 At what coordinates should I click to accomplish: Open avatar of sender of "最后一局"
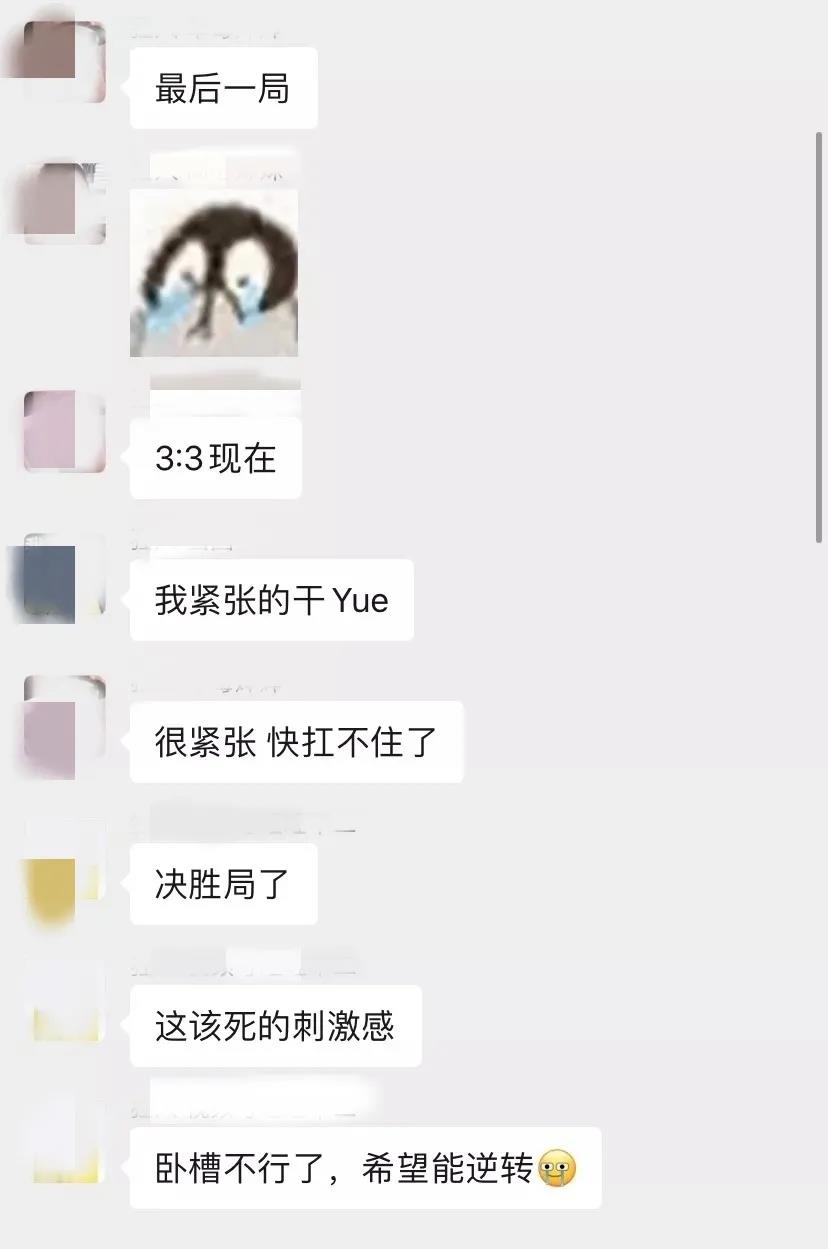point(64,60)
